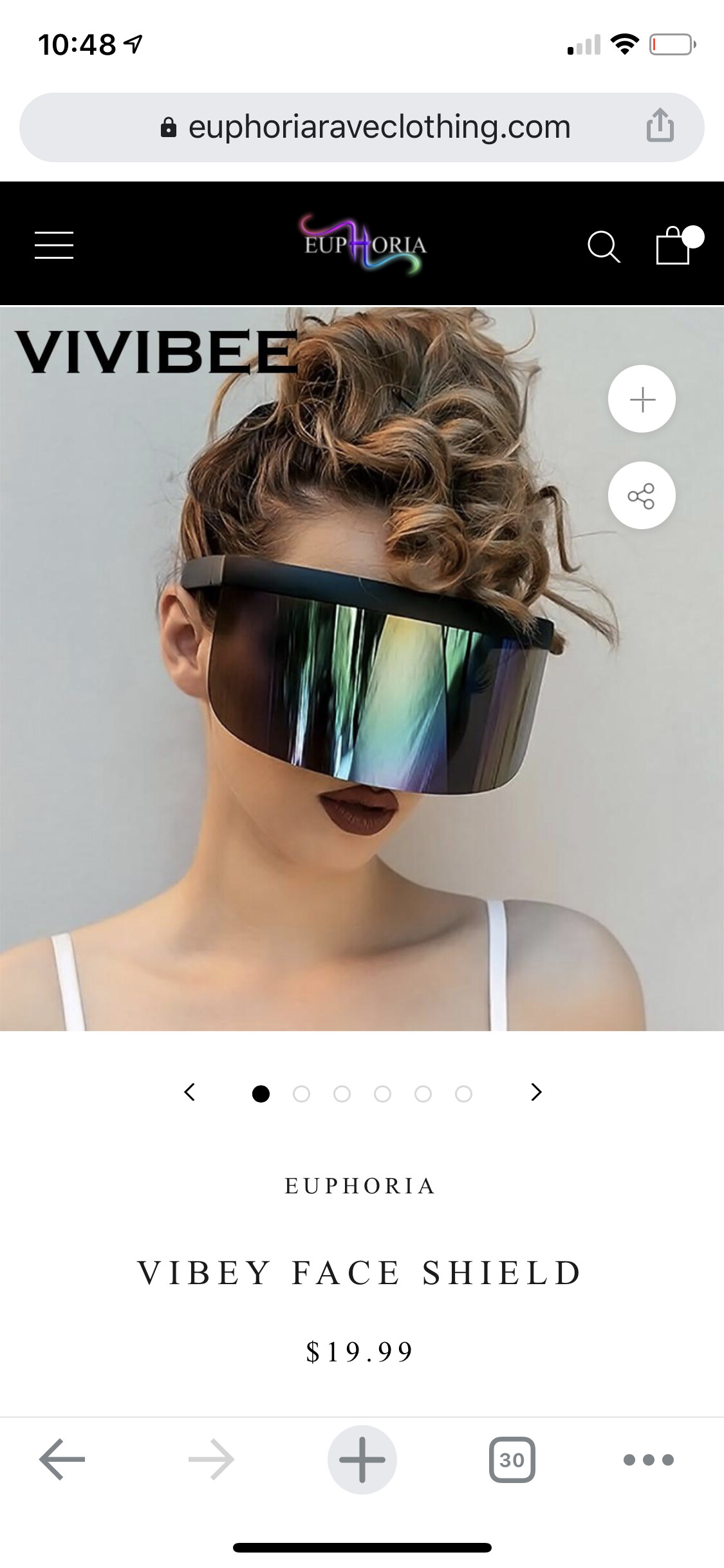Share this product via the round share button
The image size is (724, 1568).
[642, 496]
